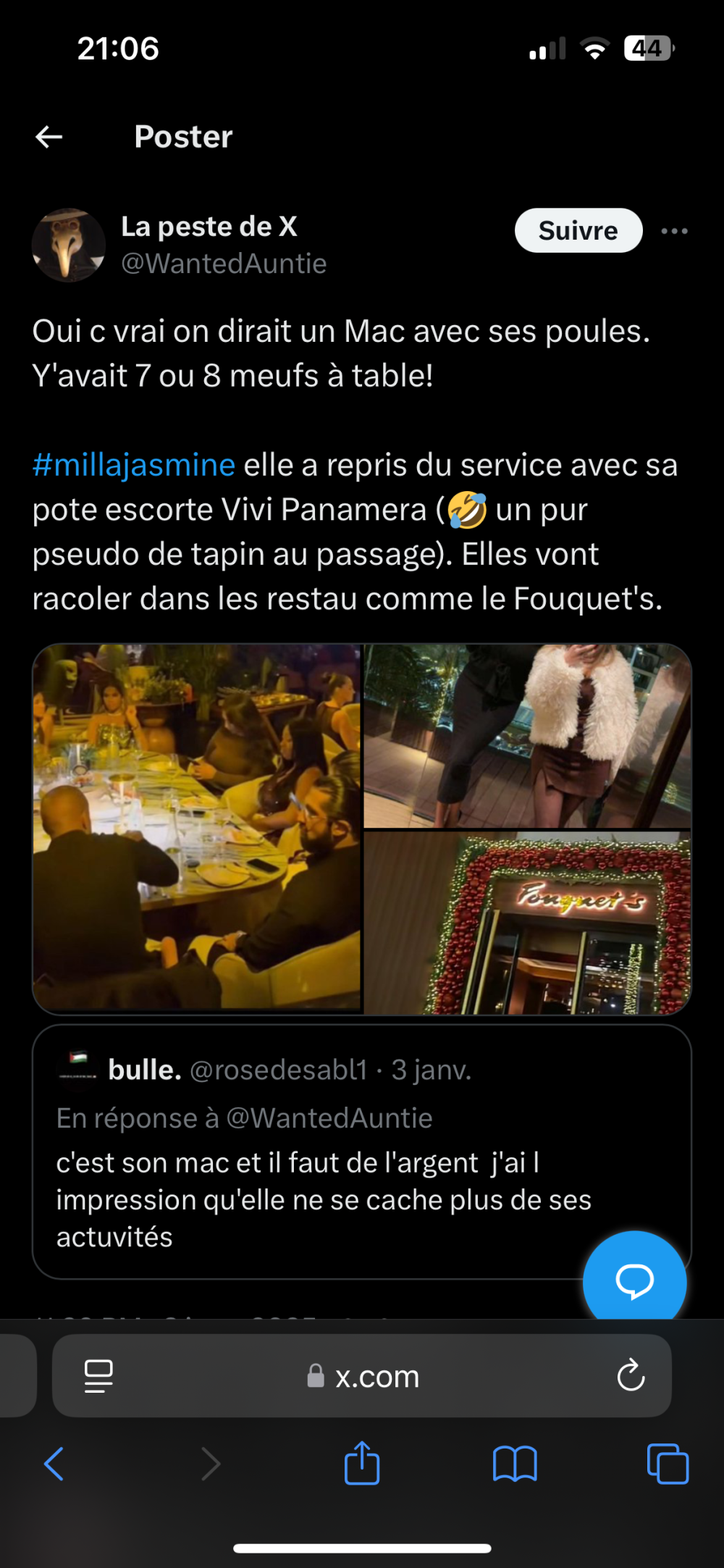The height and width of the screenshot is (1568, 724).
Task: Open the post's three-dot overflow menu
Action: [x=674, y=231]
